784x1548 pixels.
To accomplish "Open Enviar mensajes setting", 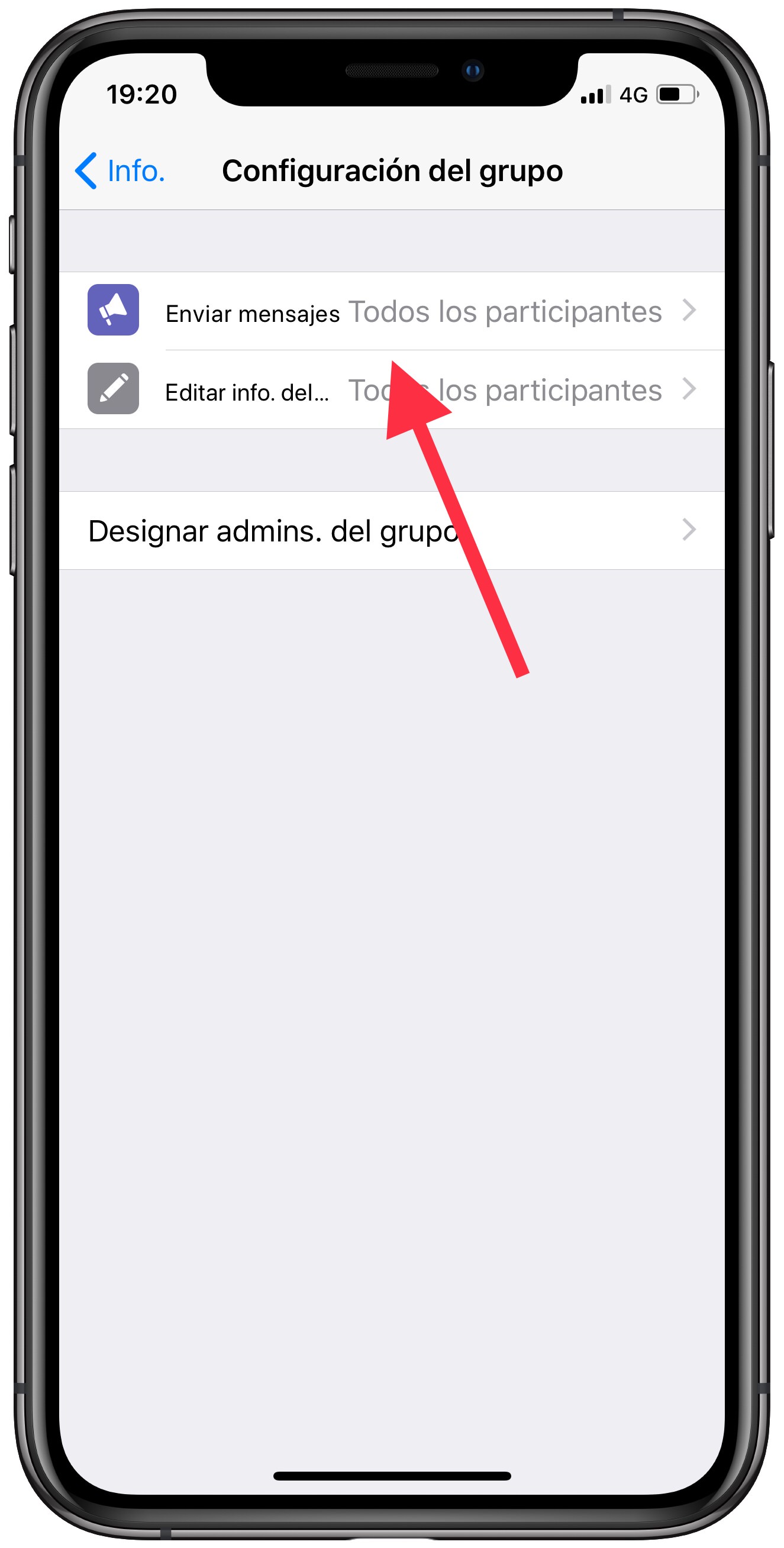I will coord(391,311).
